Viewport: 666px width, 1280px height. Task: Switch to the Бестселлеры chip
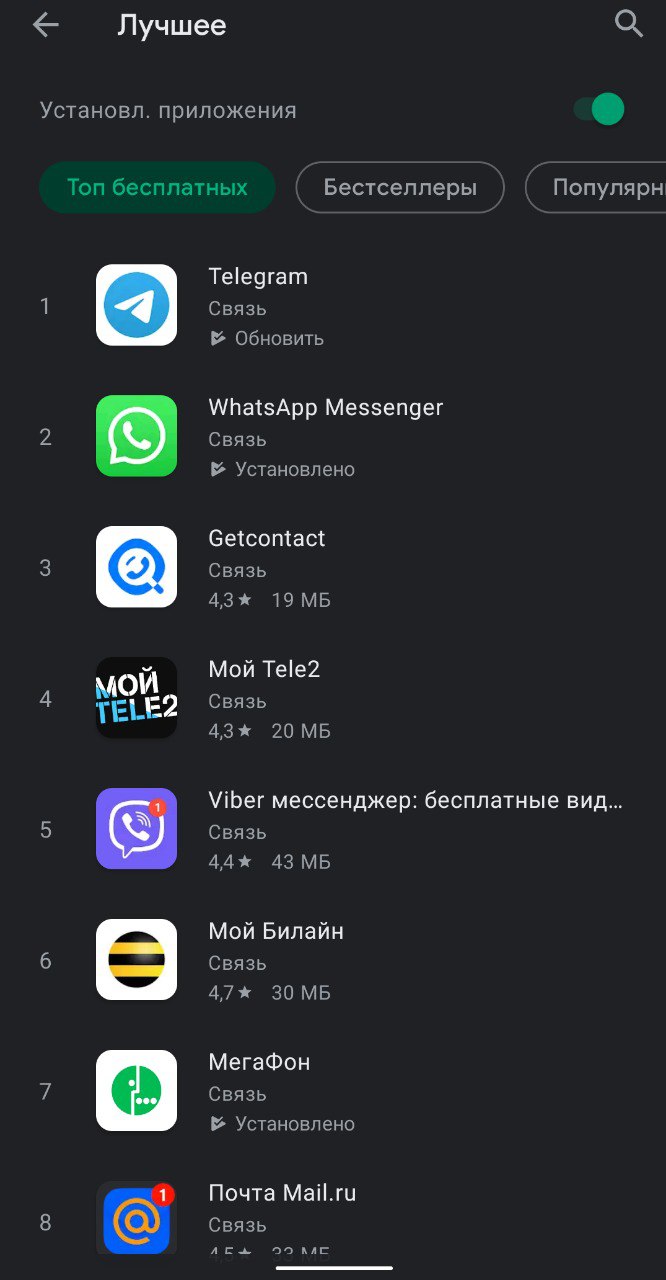click(x=400, y=188)
